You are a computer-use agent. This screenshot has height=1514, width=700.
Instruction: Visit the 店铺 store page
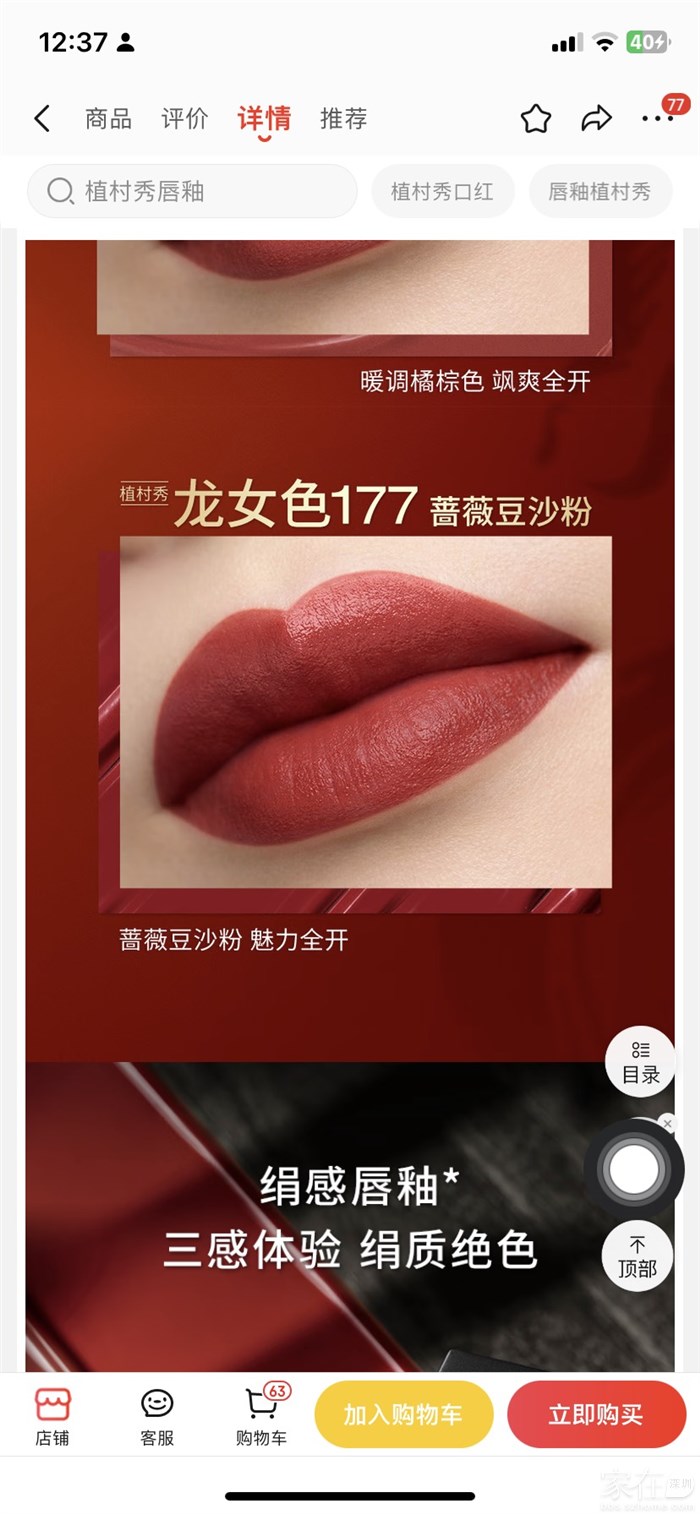[53, 1416]
